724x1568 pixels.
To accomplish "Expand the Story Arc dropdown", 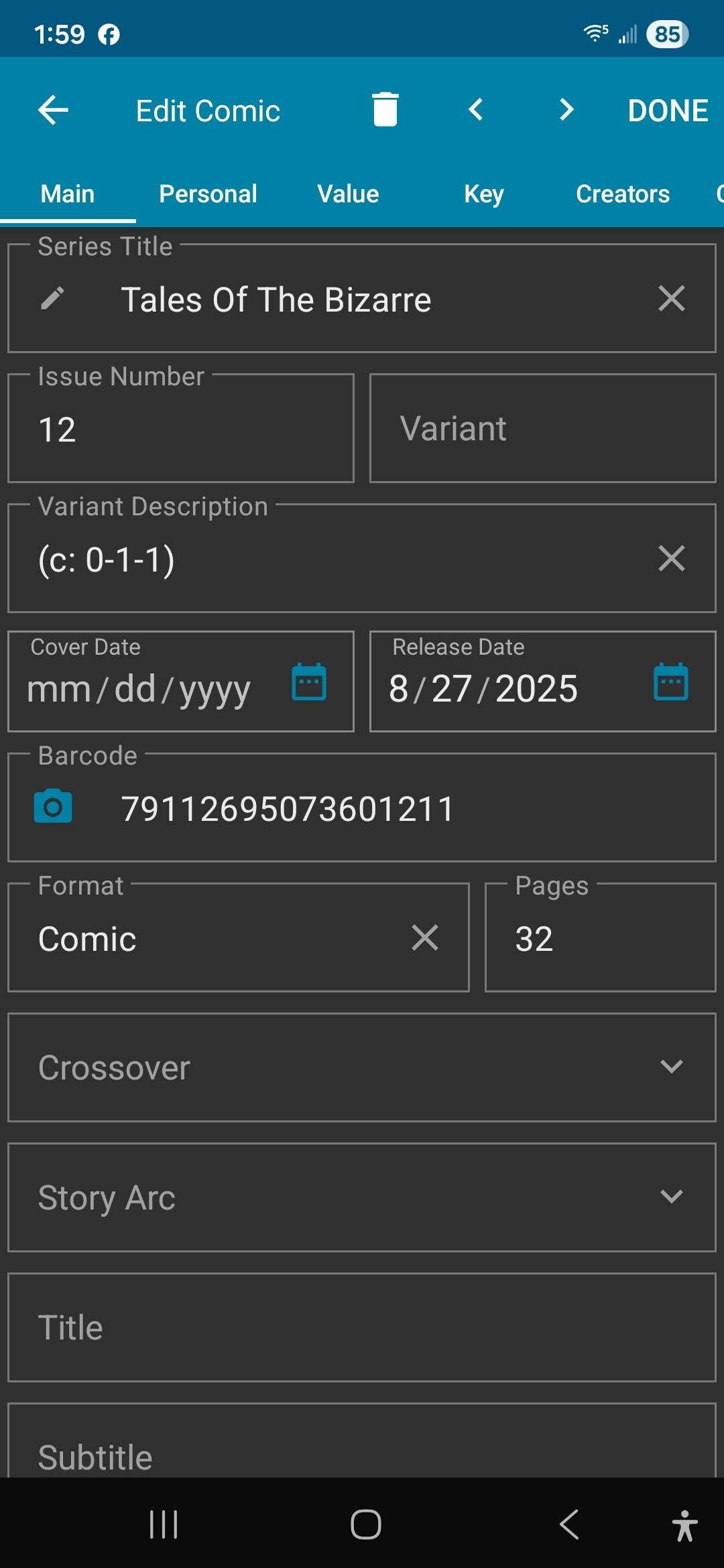I will (671, 1197).
